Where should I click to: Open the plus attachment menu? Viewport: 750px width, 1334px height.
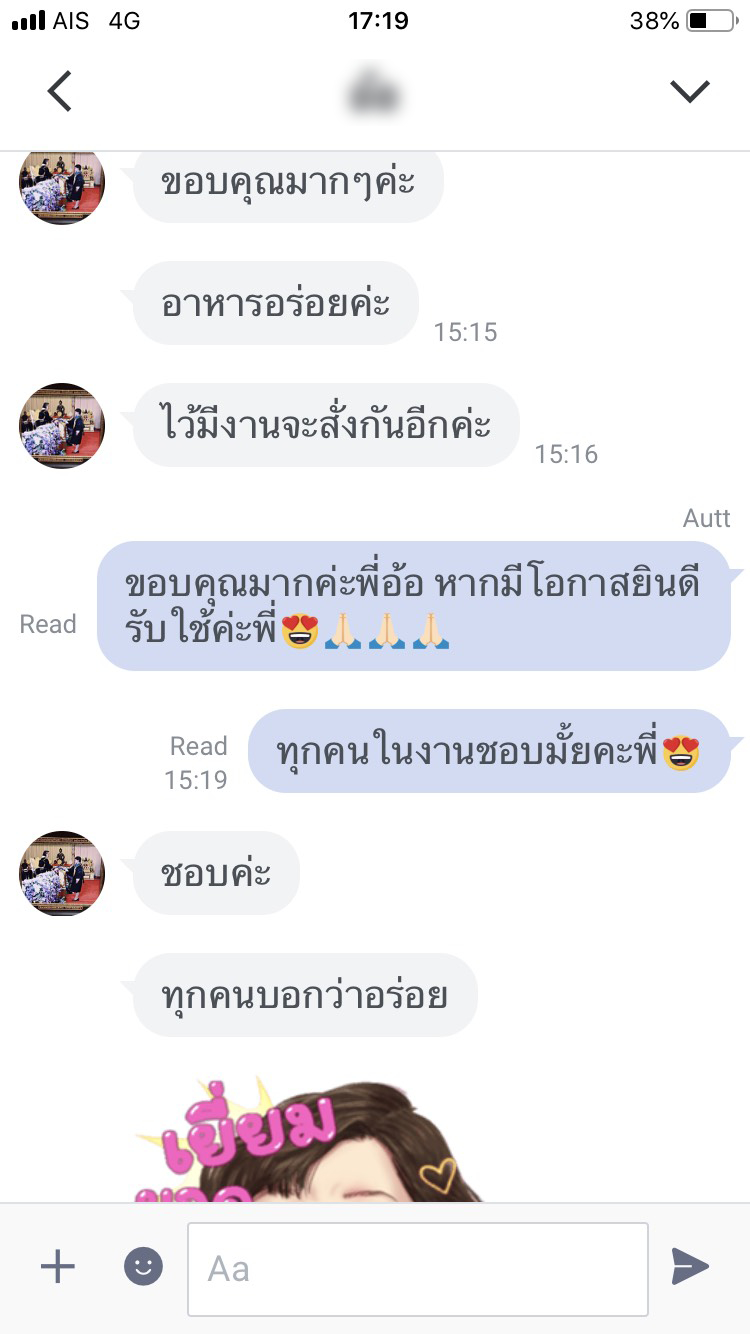click(x=58, y=1268)
